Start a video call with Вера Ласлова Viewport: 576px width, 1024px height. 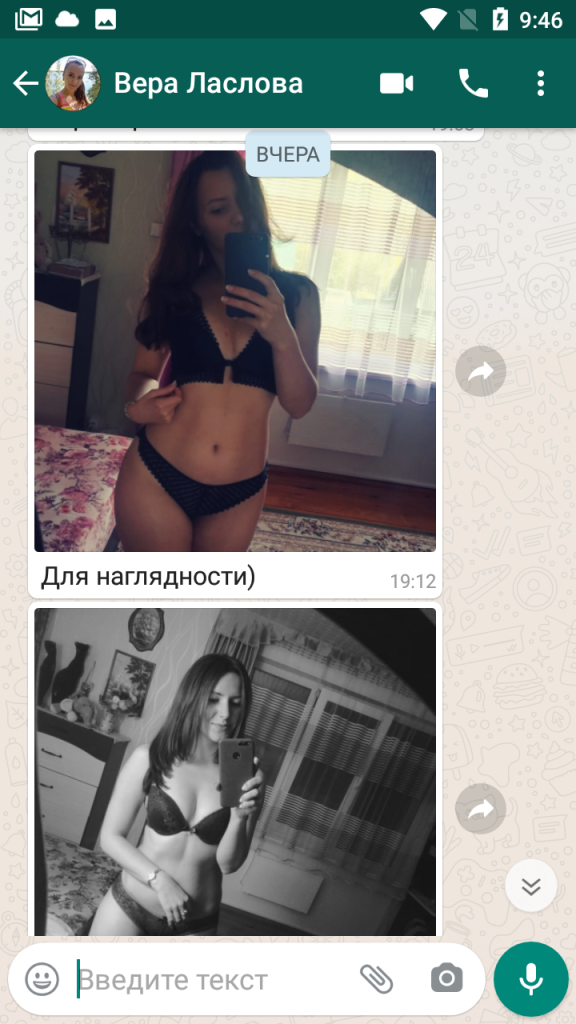[396, 84]
